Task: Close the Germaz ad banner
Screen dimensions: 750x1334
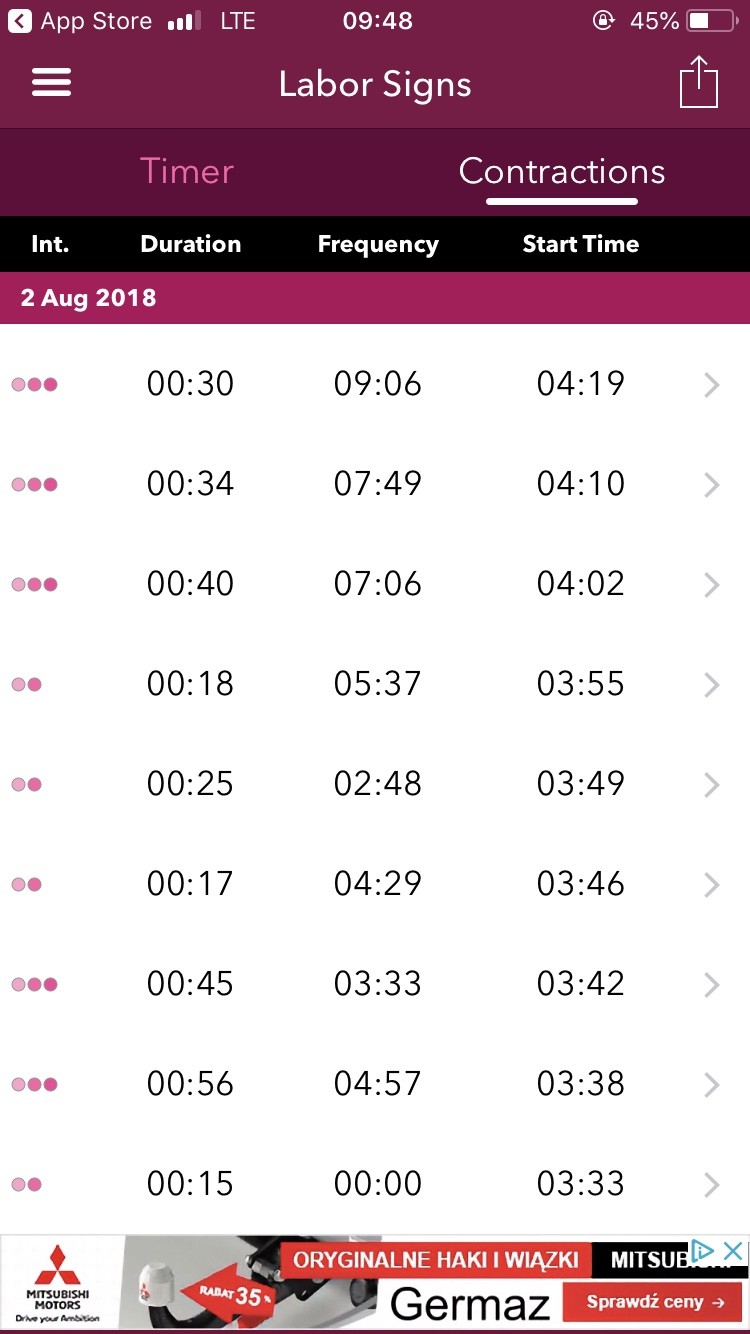Action: click(x=733, y=1251)
